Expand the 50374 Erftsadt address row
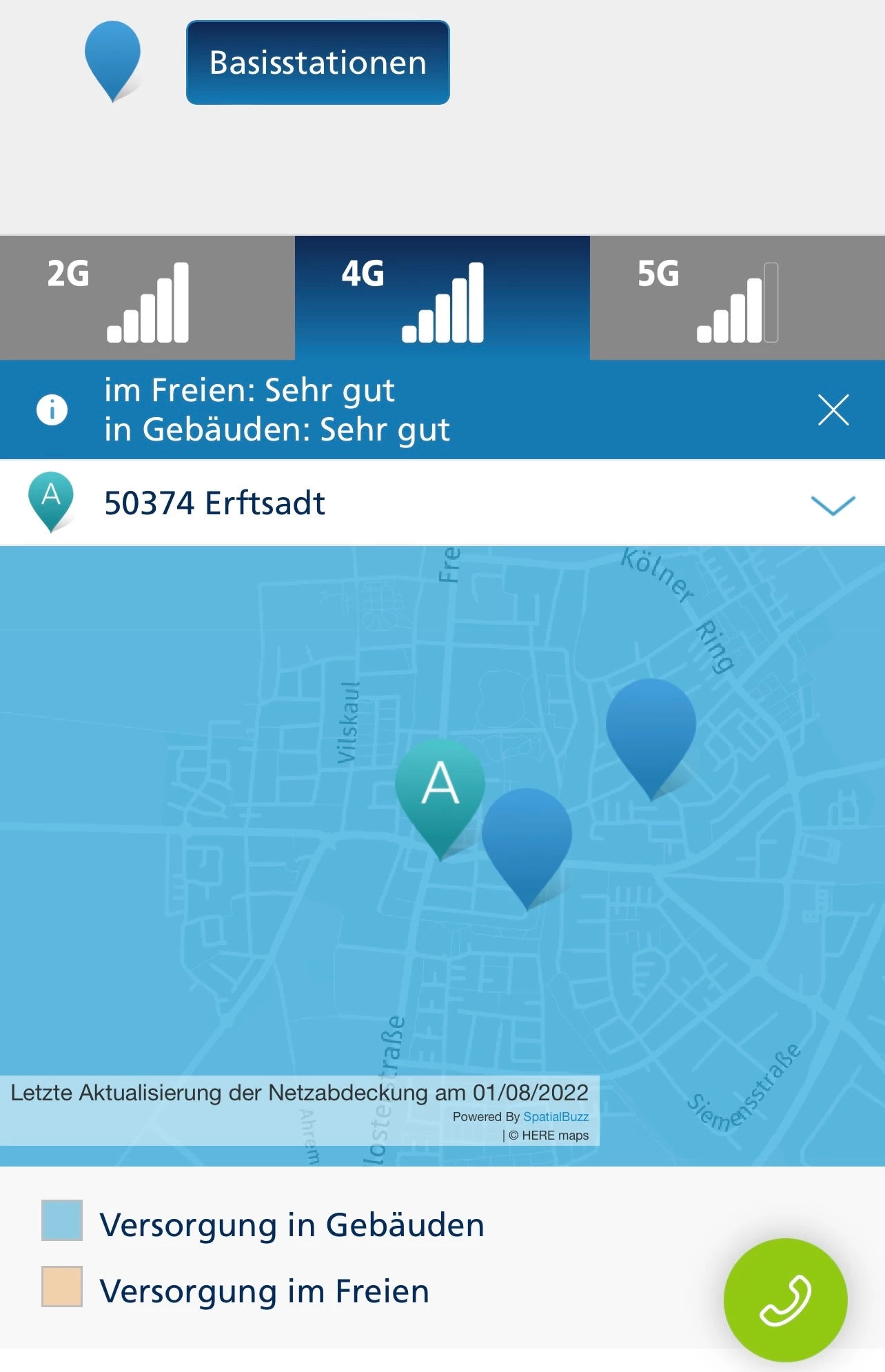Screen dimensions: 885x1372 point(833,505)
